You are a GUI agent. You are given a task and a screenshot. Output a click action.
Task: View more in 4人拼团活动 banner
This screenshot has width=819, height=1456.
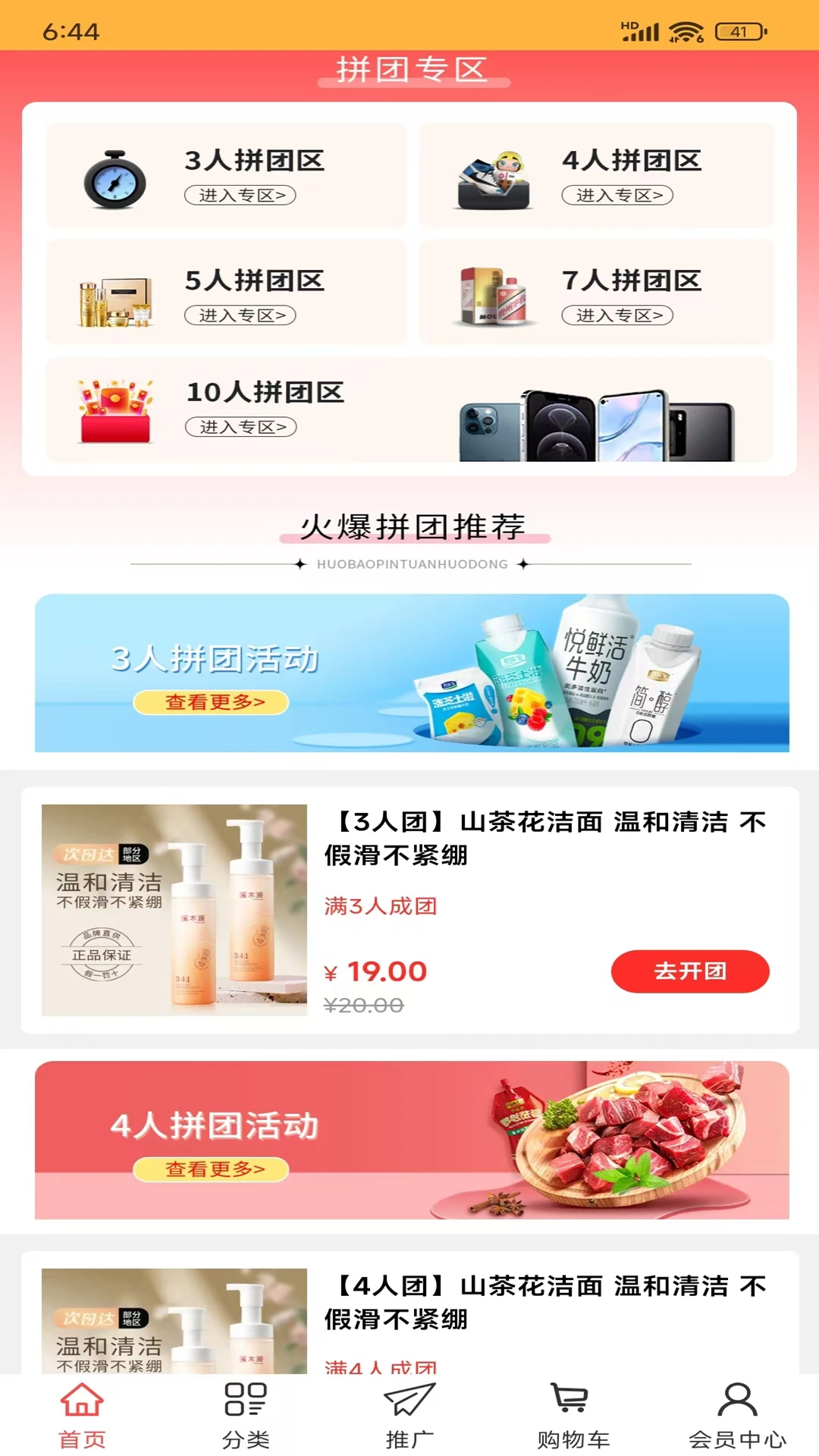tap(212, 1169)
